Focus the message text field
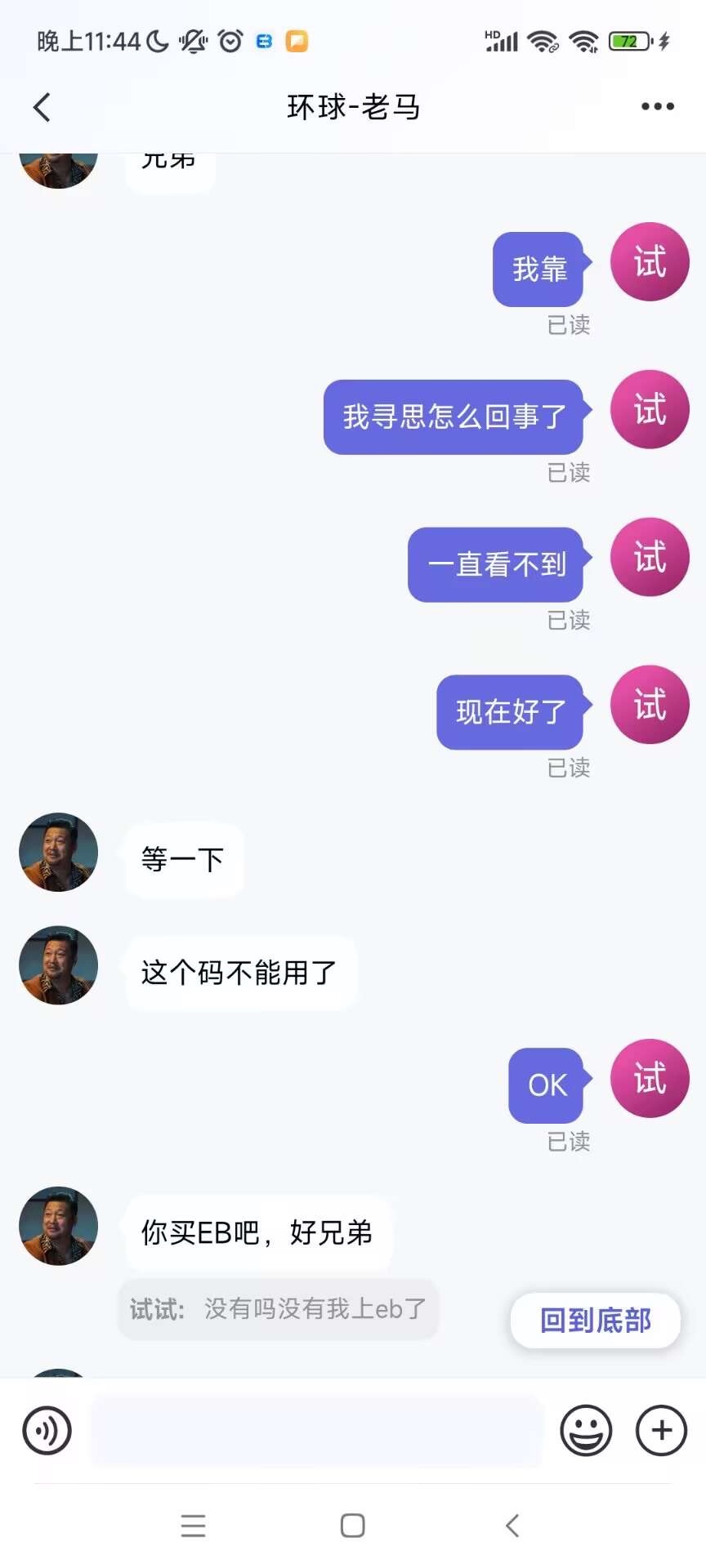This screenshot has width=706, height=1568. coord(315,1431)
